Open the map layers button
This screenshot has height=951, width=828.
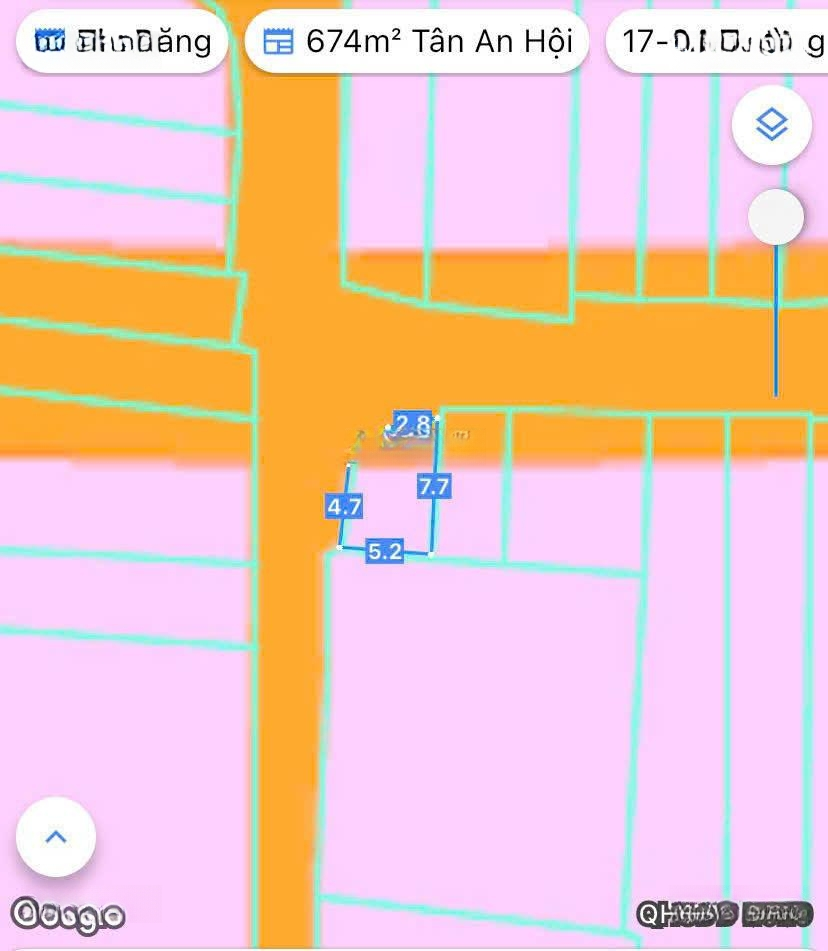click(x=771, y=126)
